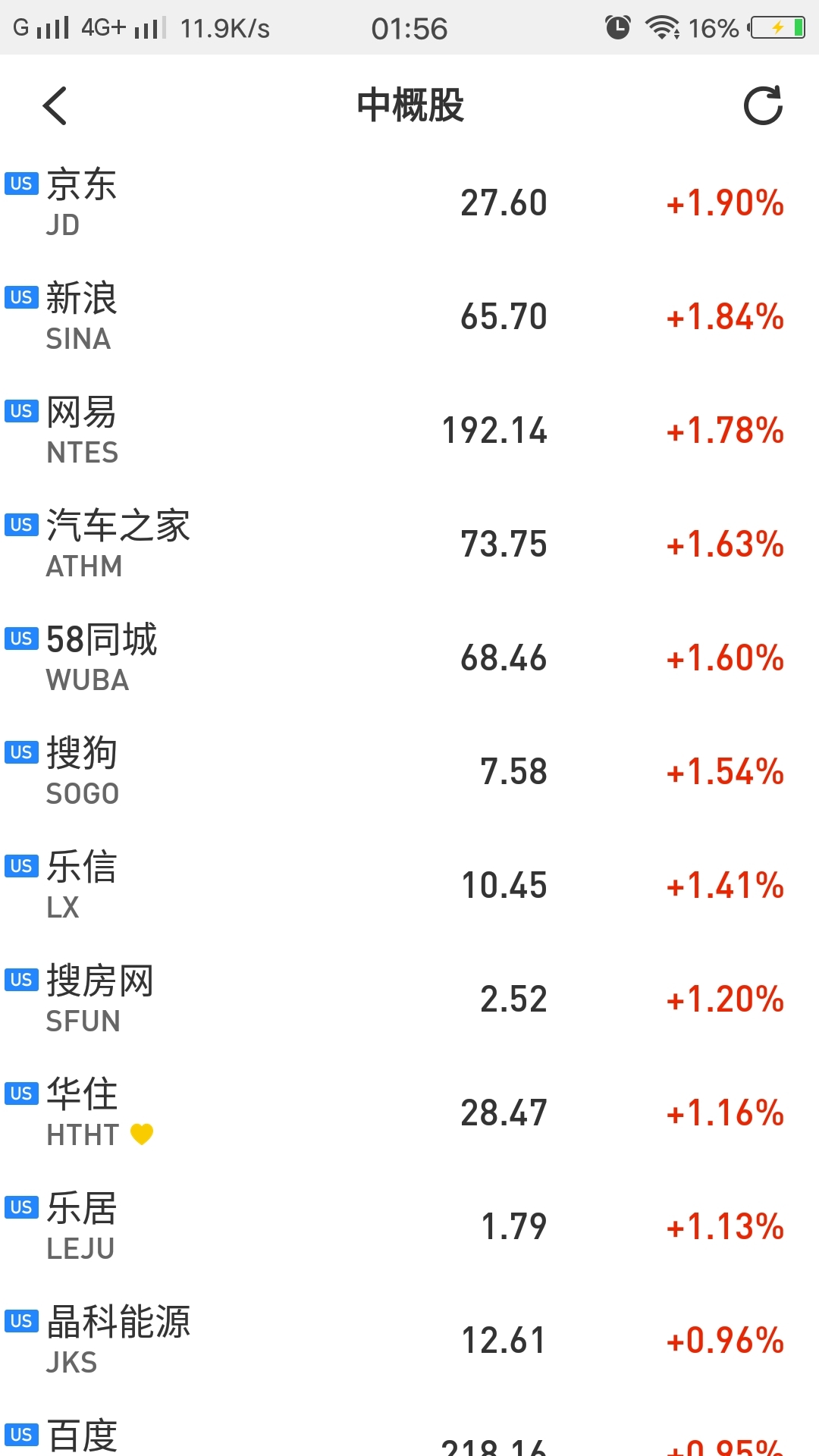The image size is (819, 1456).
Task: View 晶科能源 JKS stock details
Action: (x=409, y=1341)
